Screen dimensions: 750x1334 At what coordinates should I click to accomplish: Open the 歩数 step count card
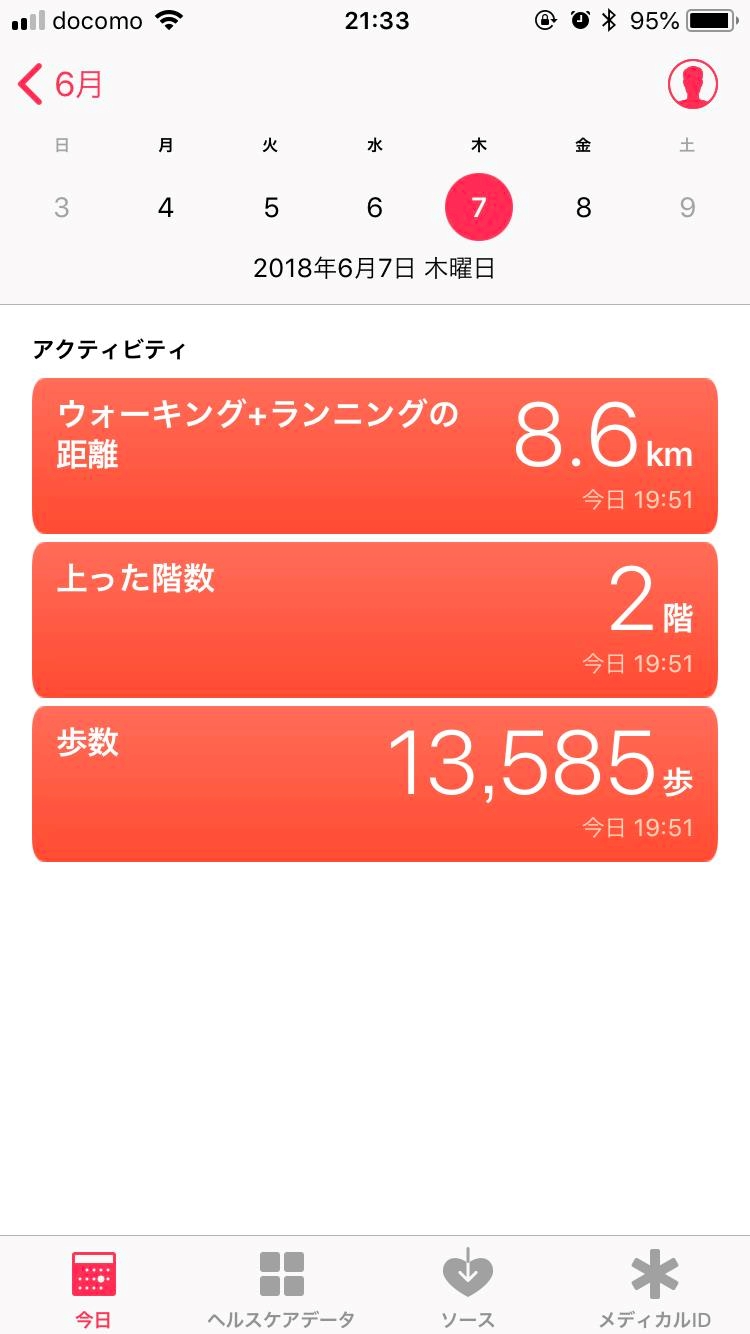[x=375, y=784]
